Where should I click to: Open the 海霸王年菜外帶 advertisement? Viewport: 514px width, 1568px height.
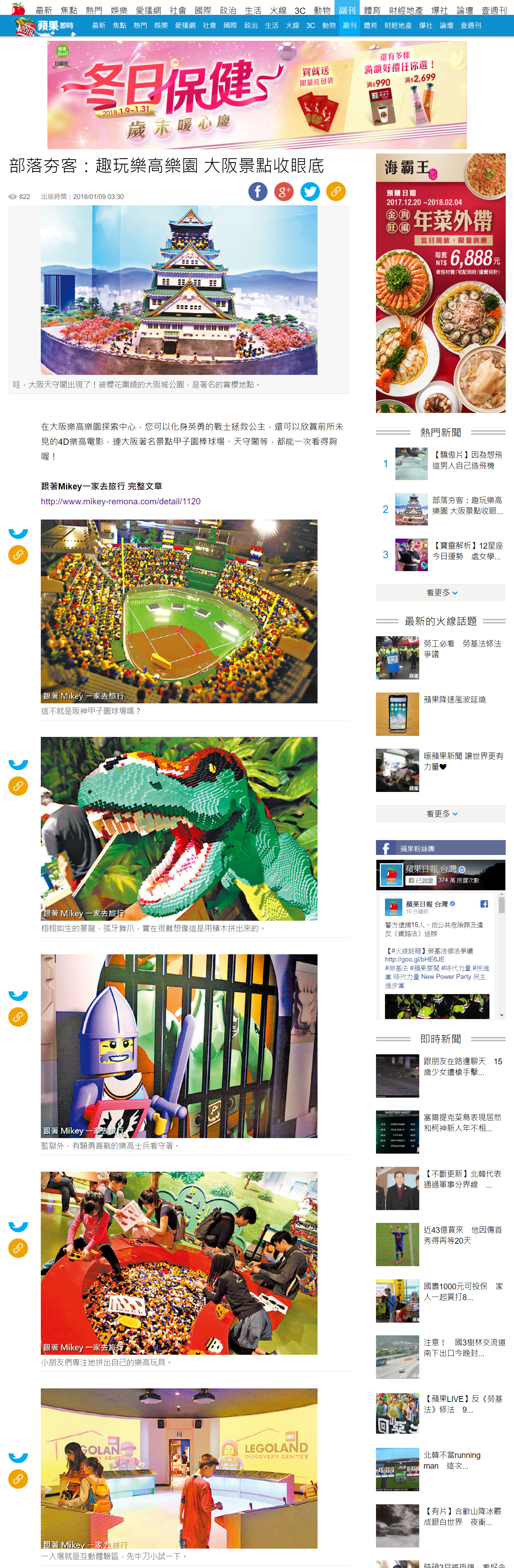point(440,283)
